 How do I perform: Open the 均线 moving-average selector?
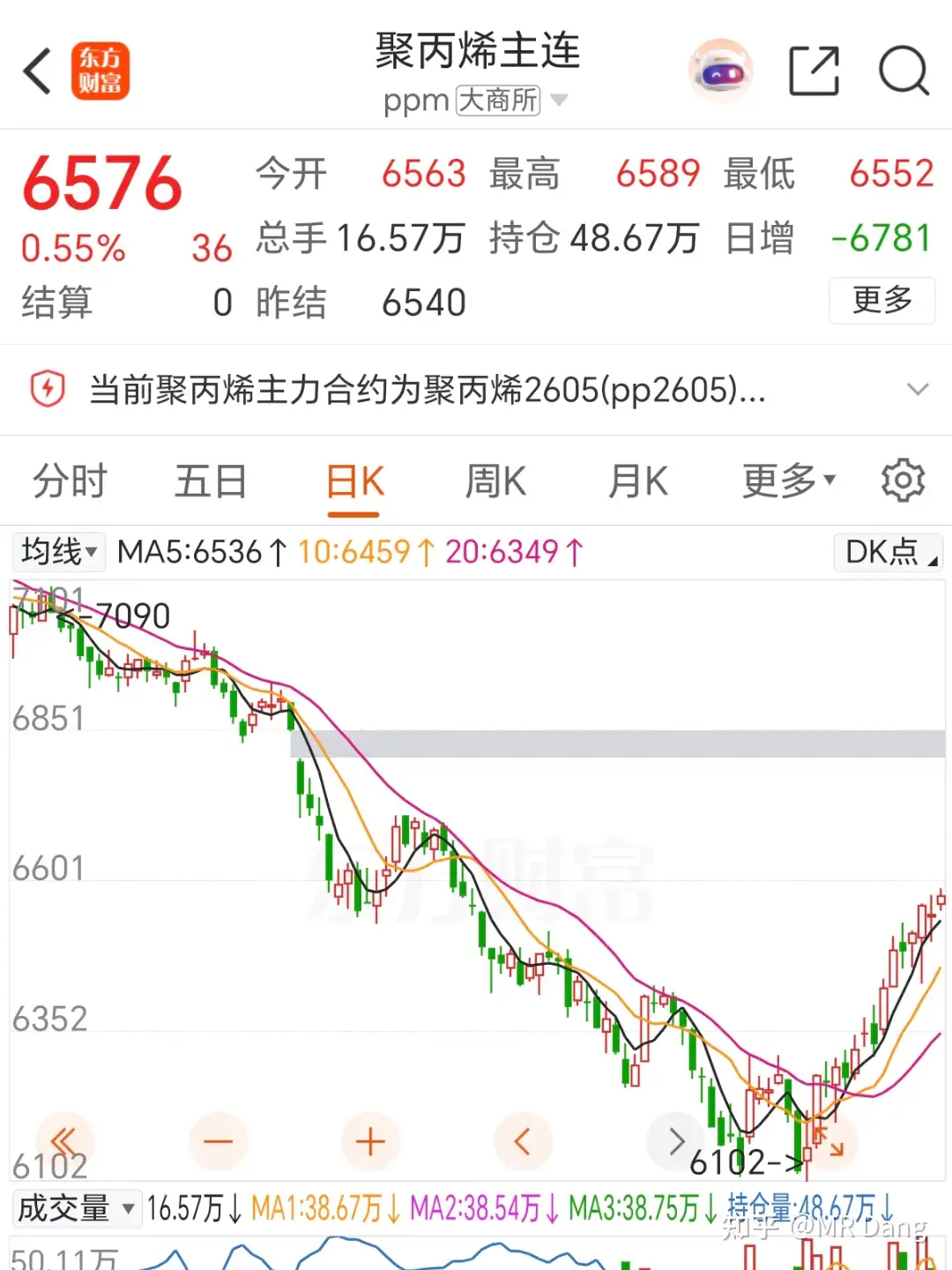tap(58, 550)
